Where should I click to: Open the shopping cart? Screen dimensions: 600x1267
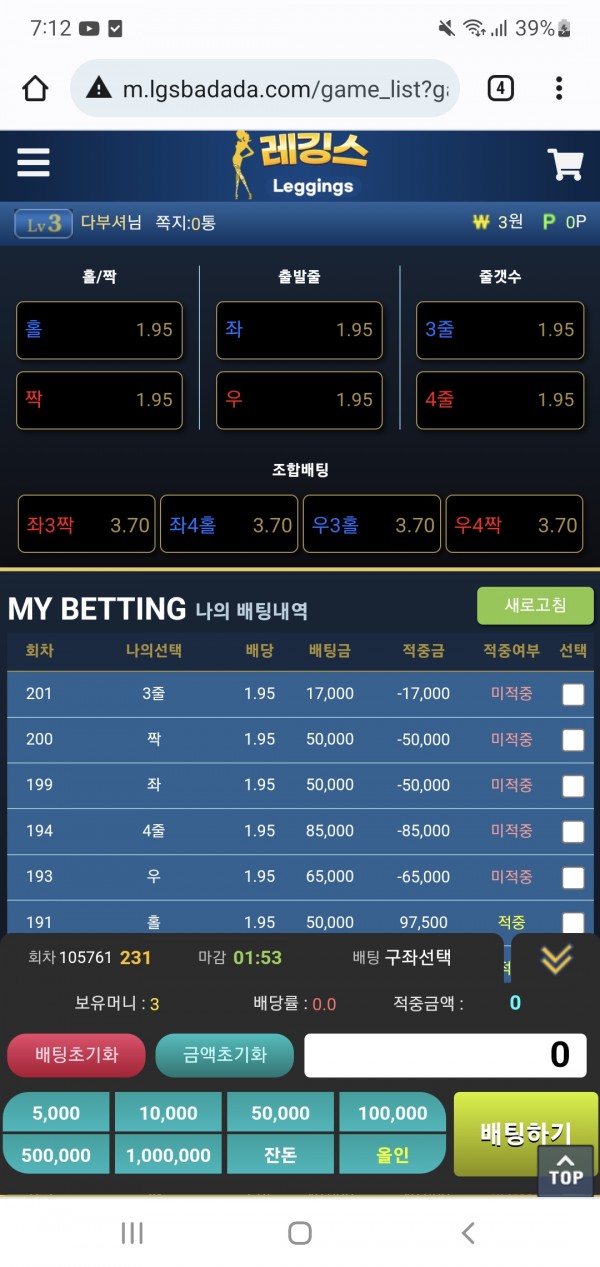coord(565,164)
